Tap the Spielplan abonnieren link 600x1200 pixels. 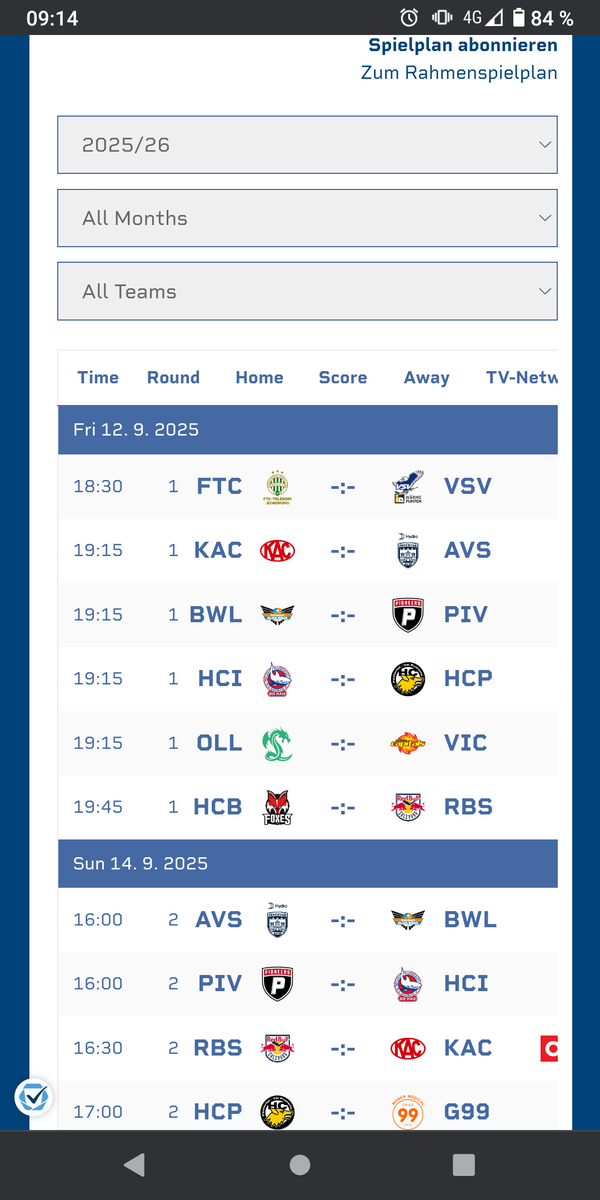tap(462, 45)
